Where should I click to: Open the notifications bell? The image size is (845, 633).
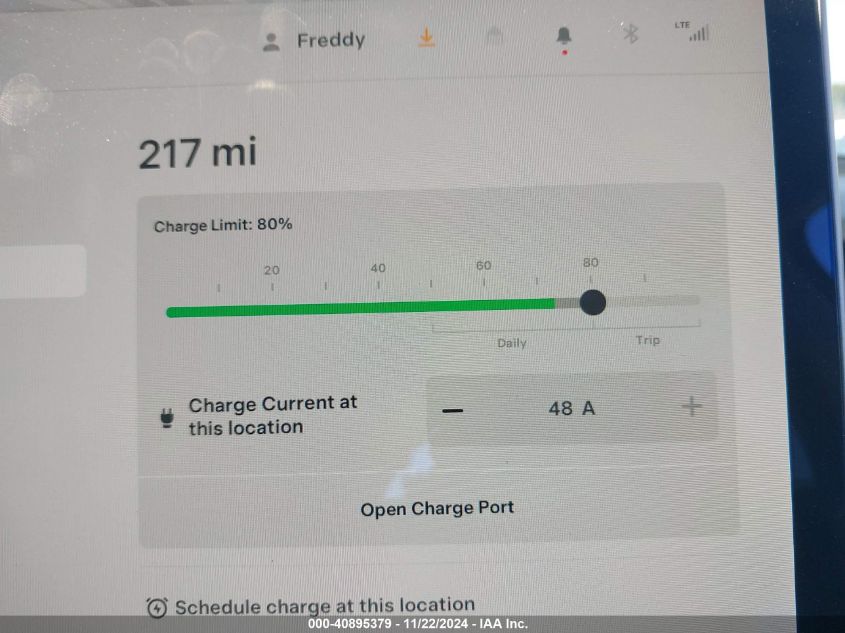point(564,36)
